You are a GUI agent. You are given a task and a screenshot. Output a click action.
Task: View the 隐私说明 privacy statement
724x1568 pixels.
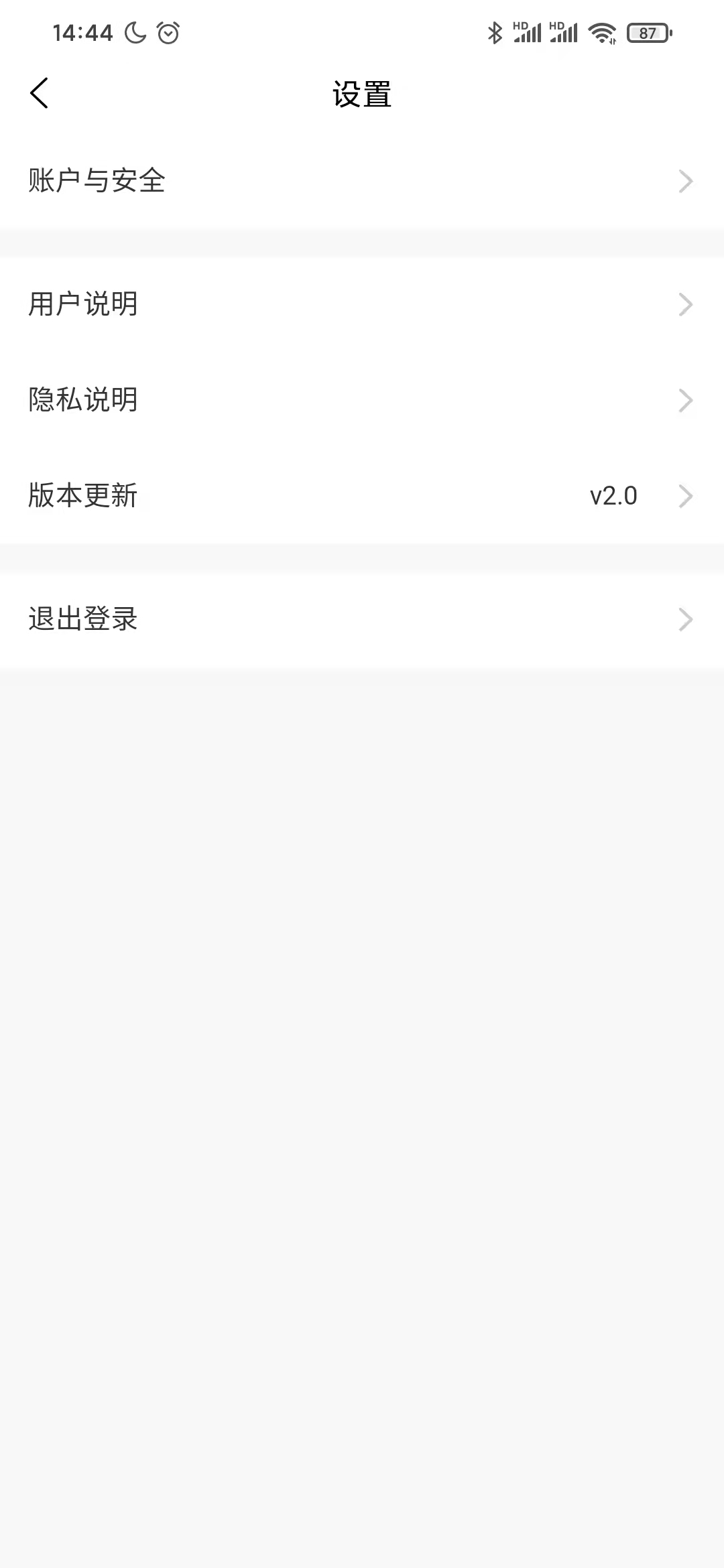pos(82,400)
